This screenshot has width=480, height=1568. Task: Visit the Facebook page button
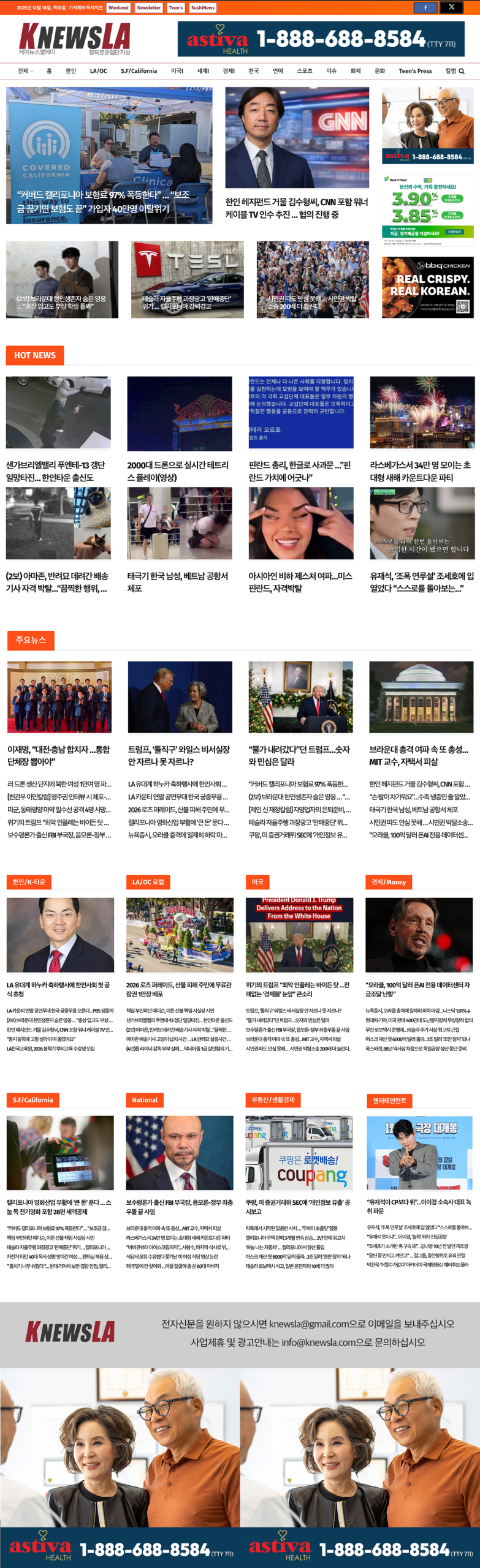425,7
